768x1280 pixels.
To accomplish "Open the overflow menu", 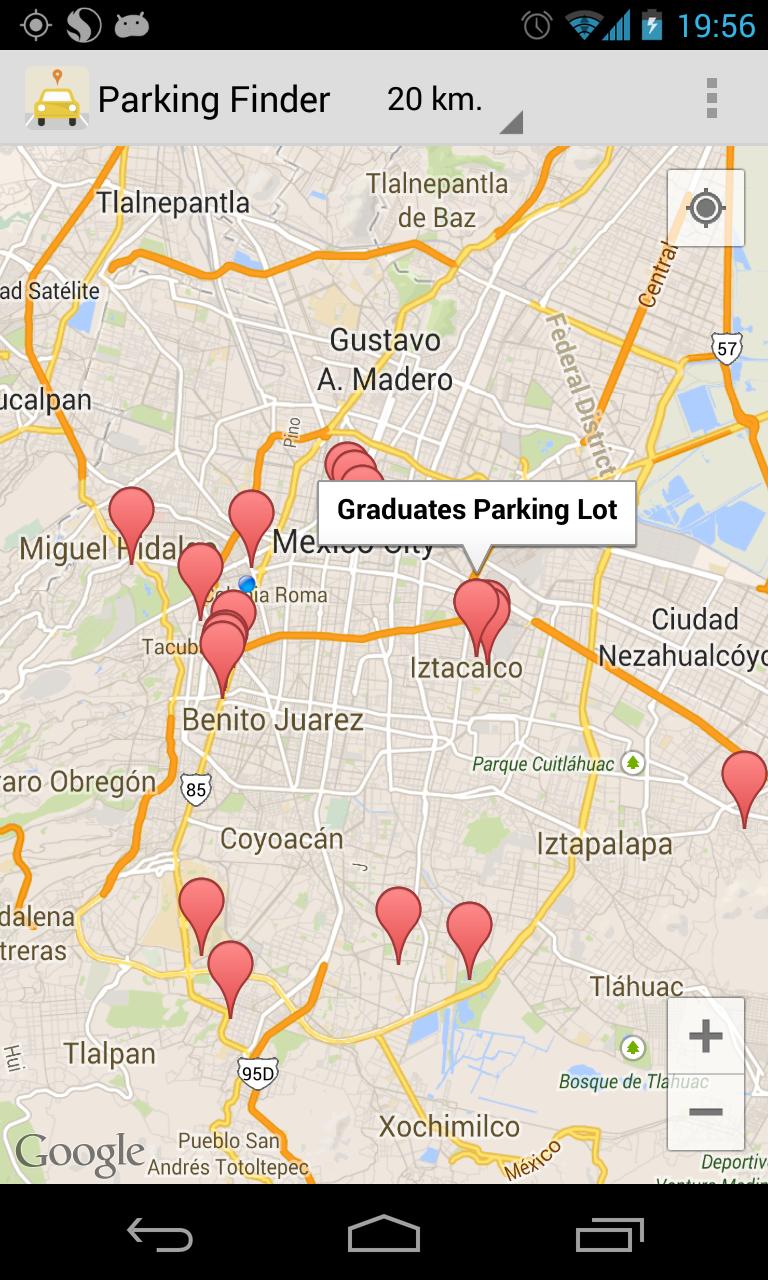I will point(711,99).
